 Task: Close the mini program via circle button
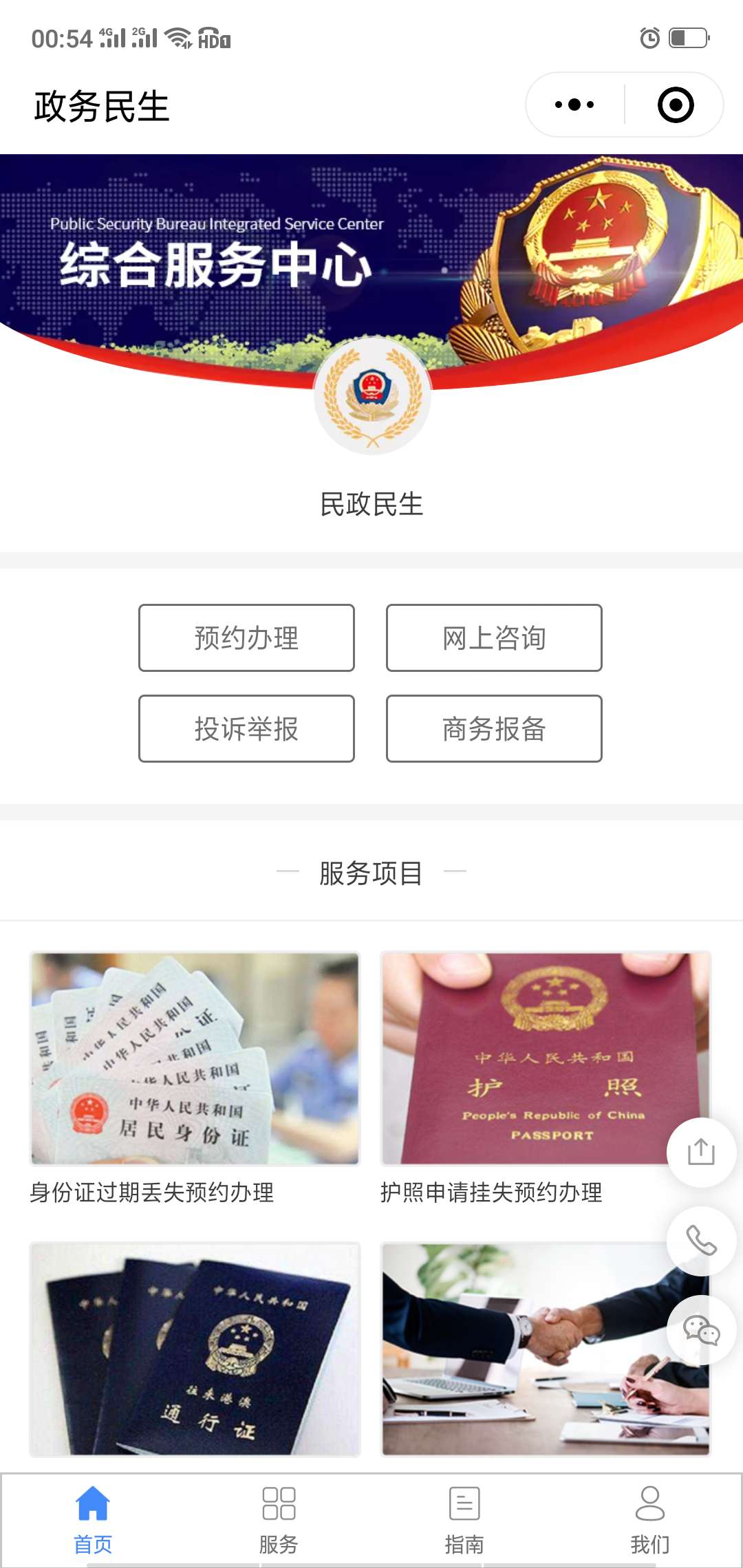tap(675, 105)
